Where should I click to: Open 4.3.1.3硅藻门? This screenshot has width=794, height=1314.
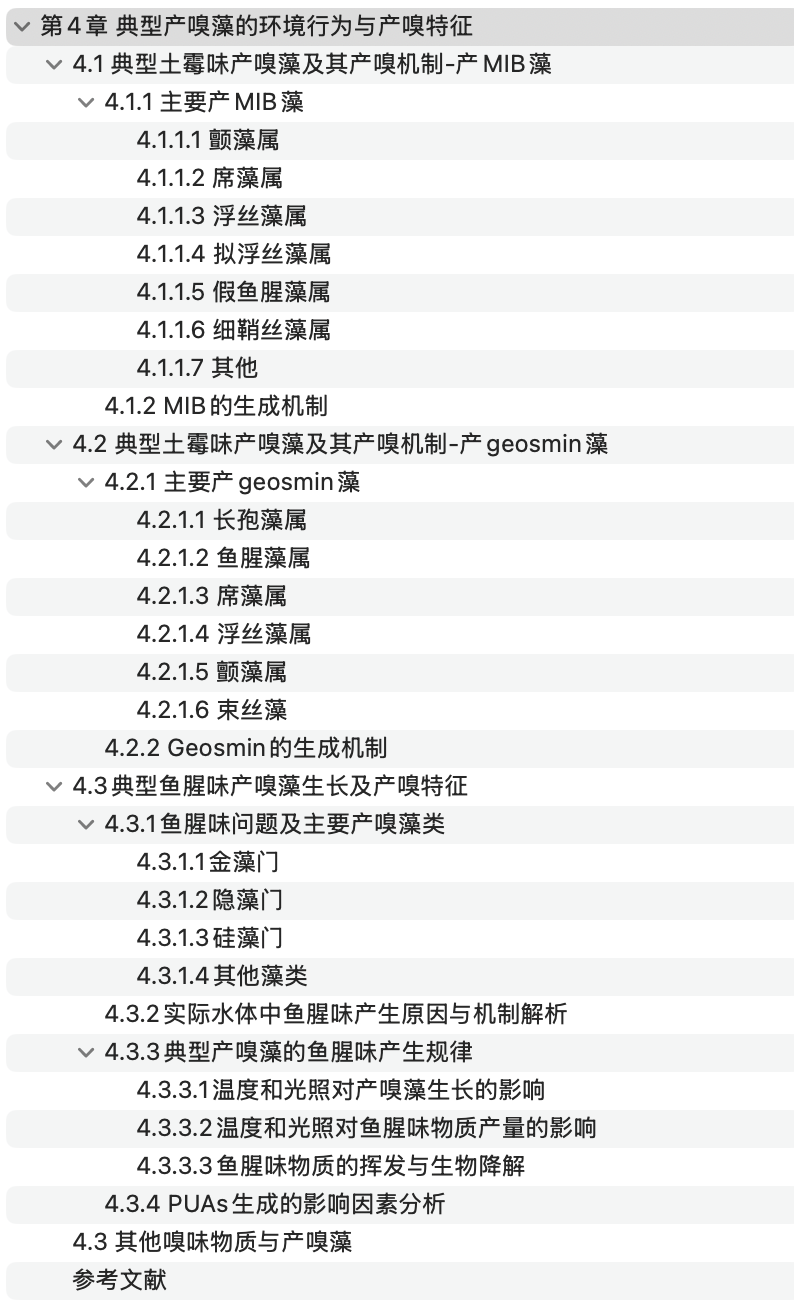coord(209,939)
